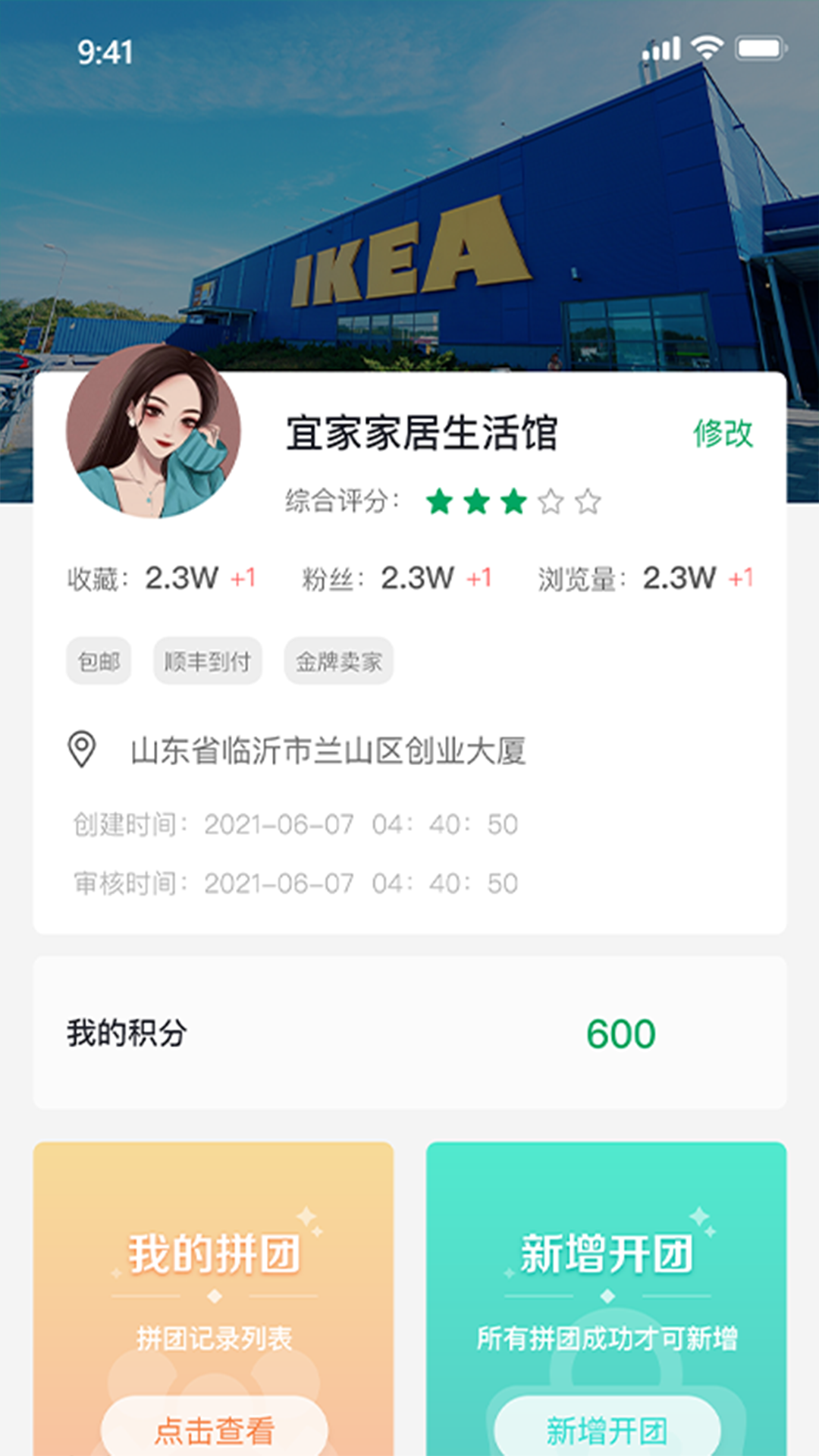Screen dimensions: 819x1456
Task: Click the fourth hollow star to rate higher
Action: pyautogui.click(x=549, y=501)
